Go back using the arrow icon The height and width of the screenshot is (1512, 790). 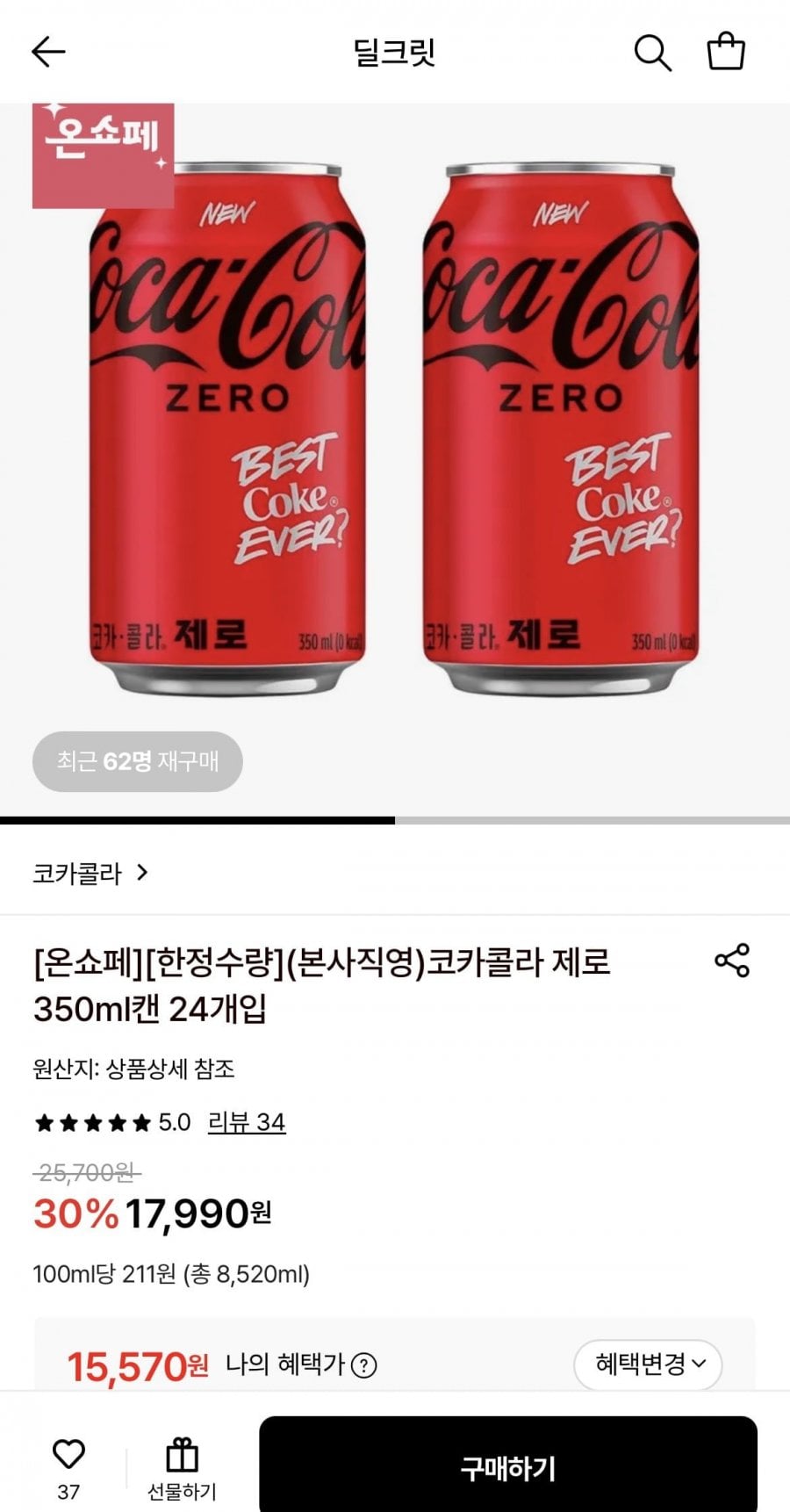click(x=48, y=53)
